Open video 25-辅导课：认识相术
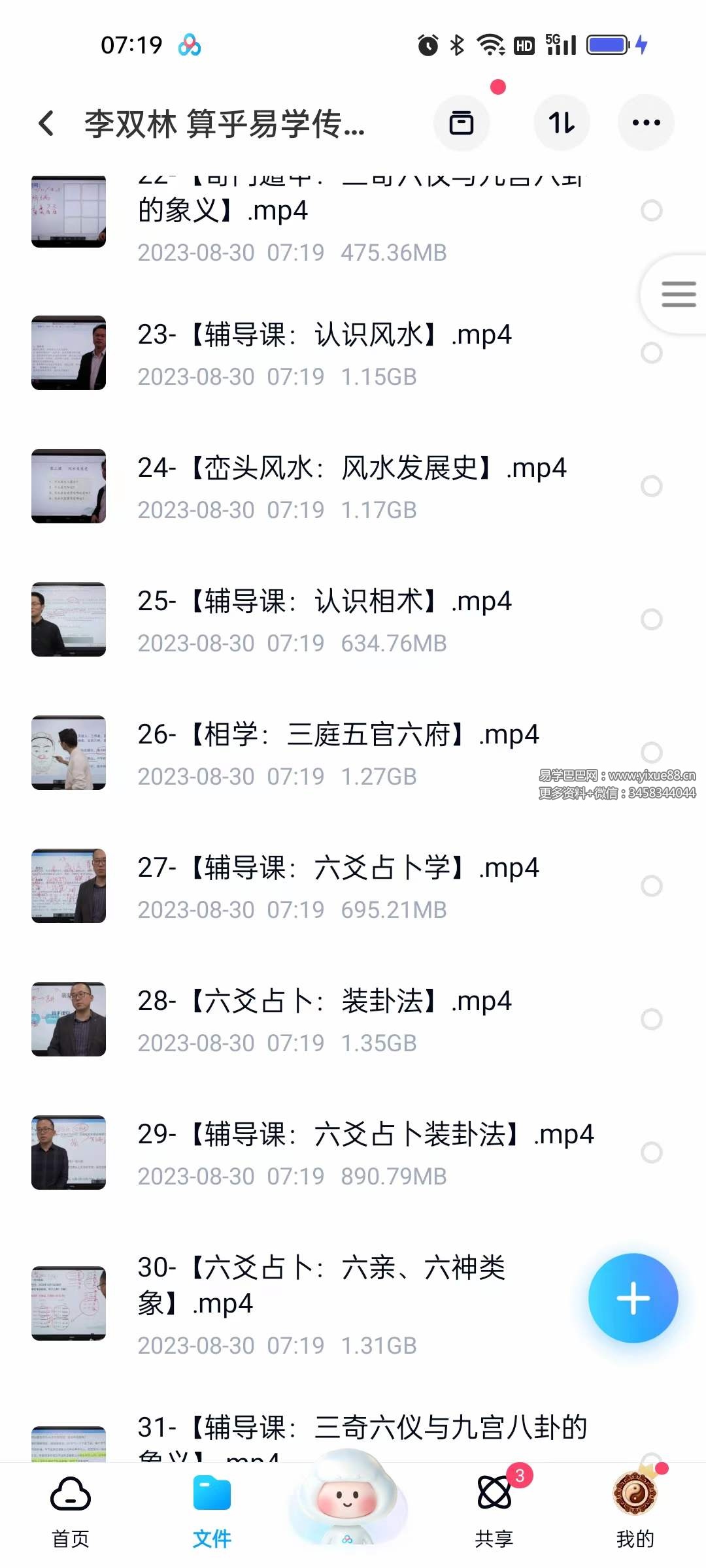The height and width of the screenshot is (1568, 706). (x=324, y=602)
